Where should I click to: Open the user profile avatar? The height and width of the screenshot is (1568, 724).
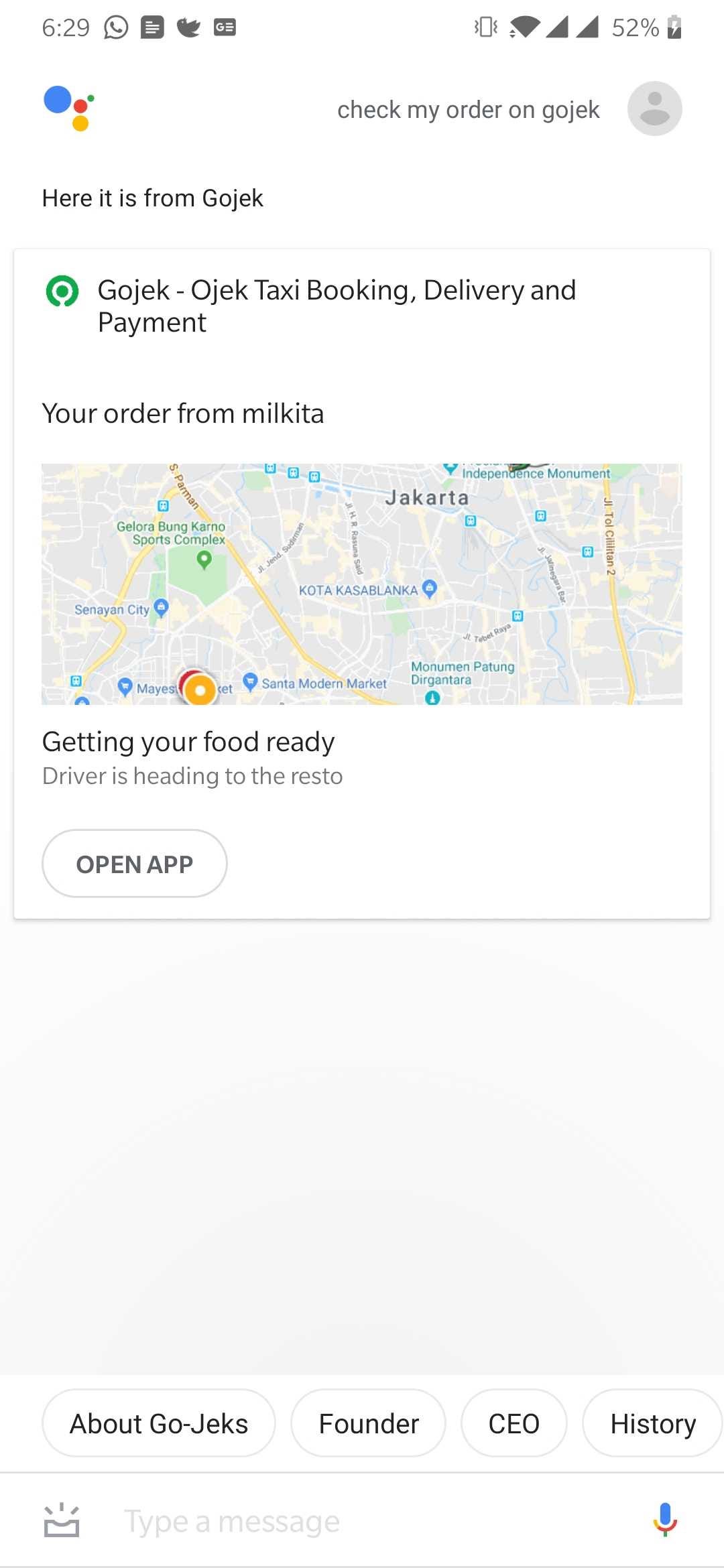coord(654,109)
